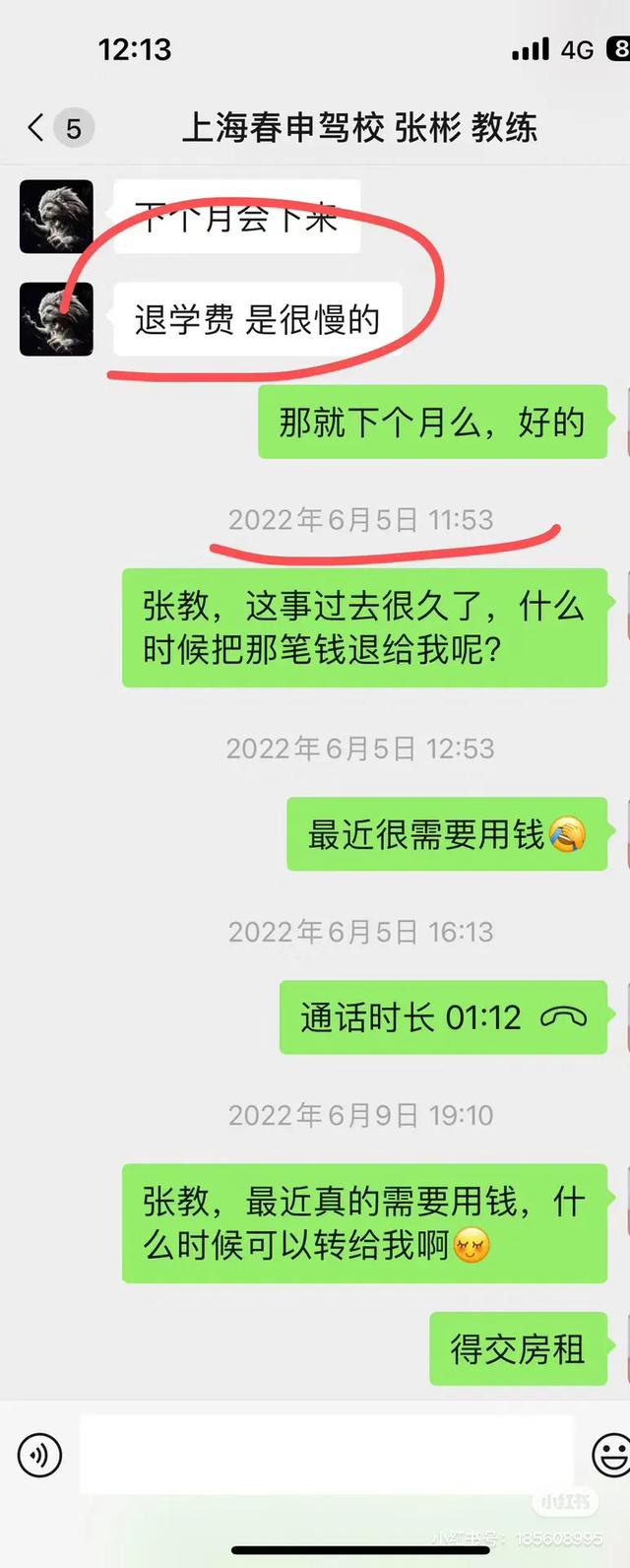
Task: Switch to voice message input
Action: pyautogui.click(x=40, y=1455)
